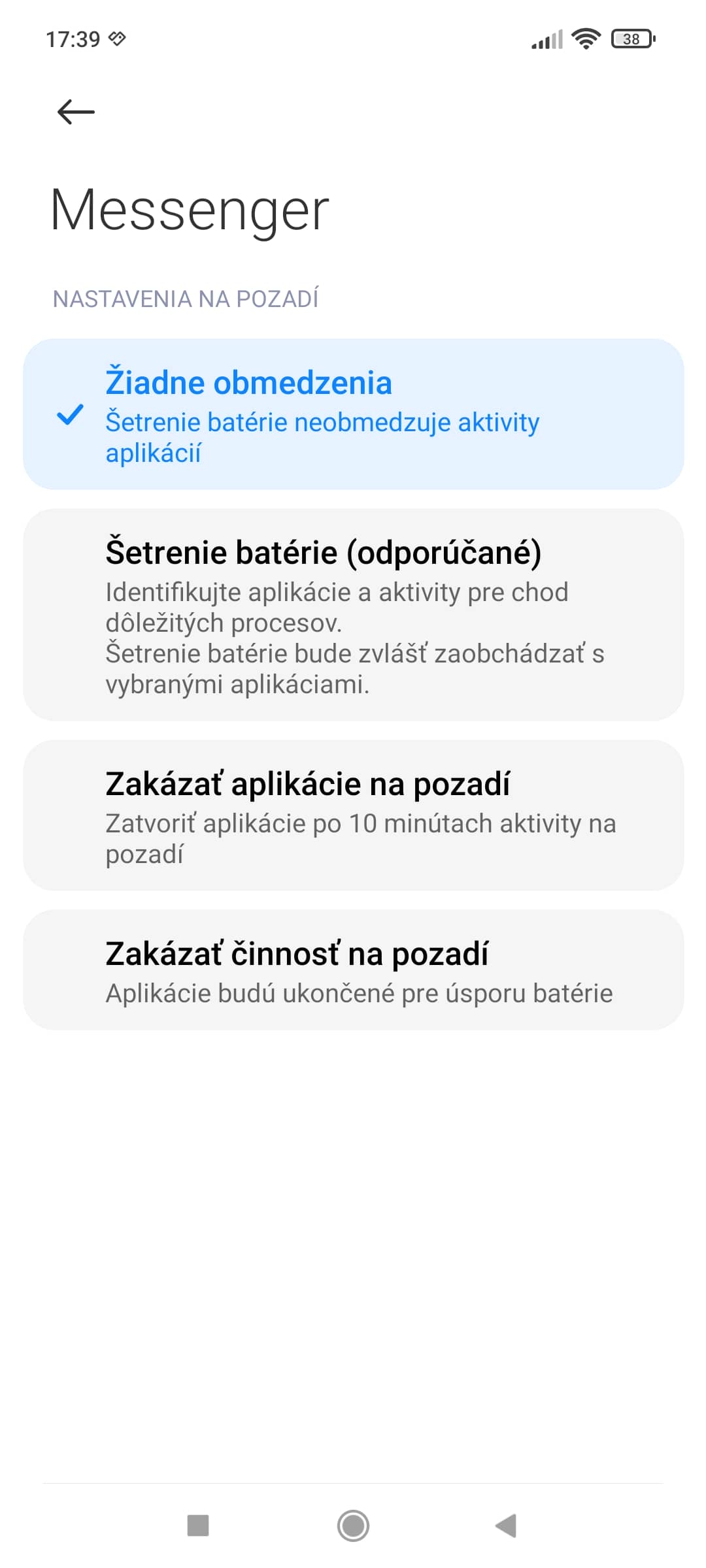Select Zakázať aplikácie na pozadí

(x=353, y=815)
